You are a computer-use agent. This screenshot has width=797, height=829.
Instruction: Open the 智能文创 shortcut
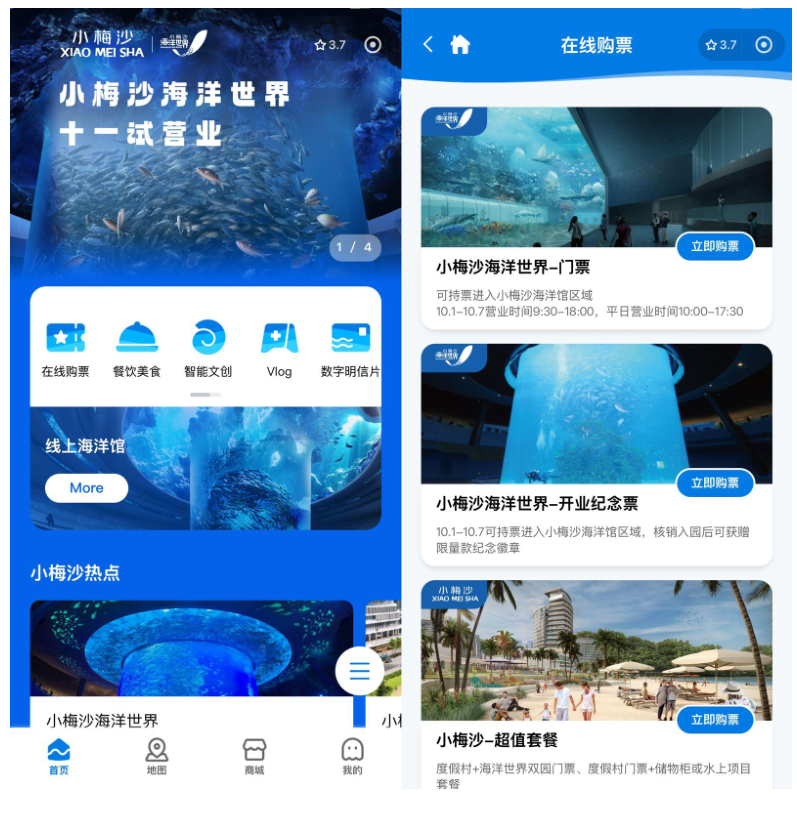click(208, 349)
